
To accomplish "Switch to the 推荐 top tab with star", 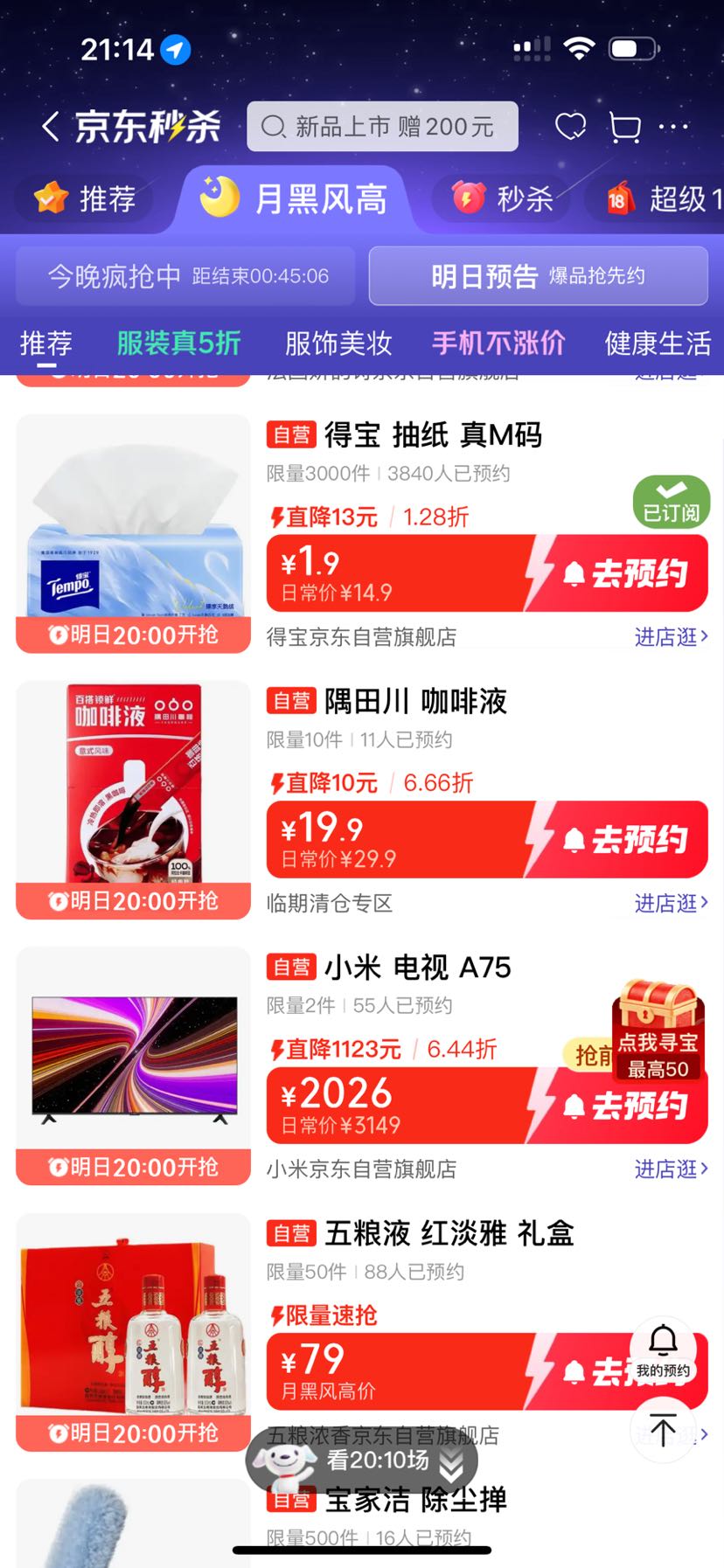I will coord(86,199).
